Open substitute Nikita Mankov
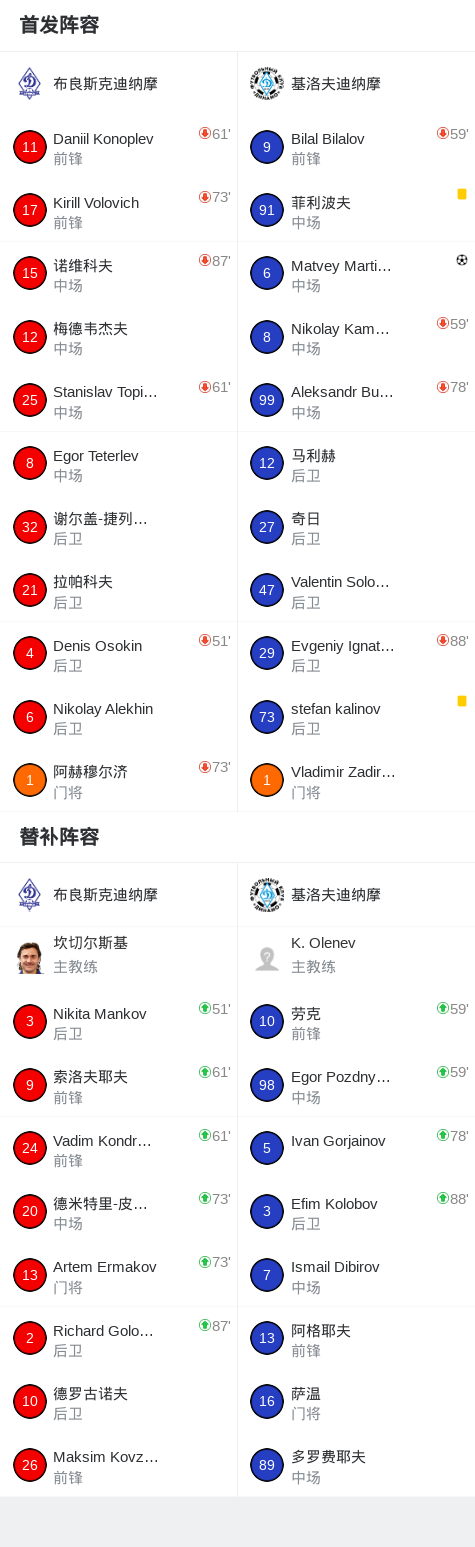475x1547 pixels. [x=118, y=1022]
